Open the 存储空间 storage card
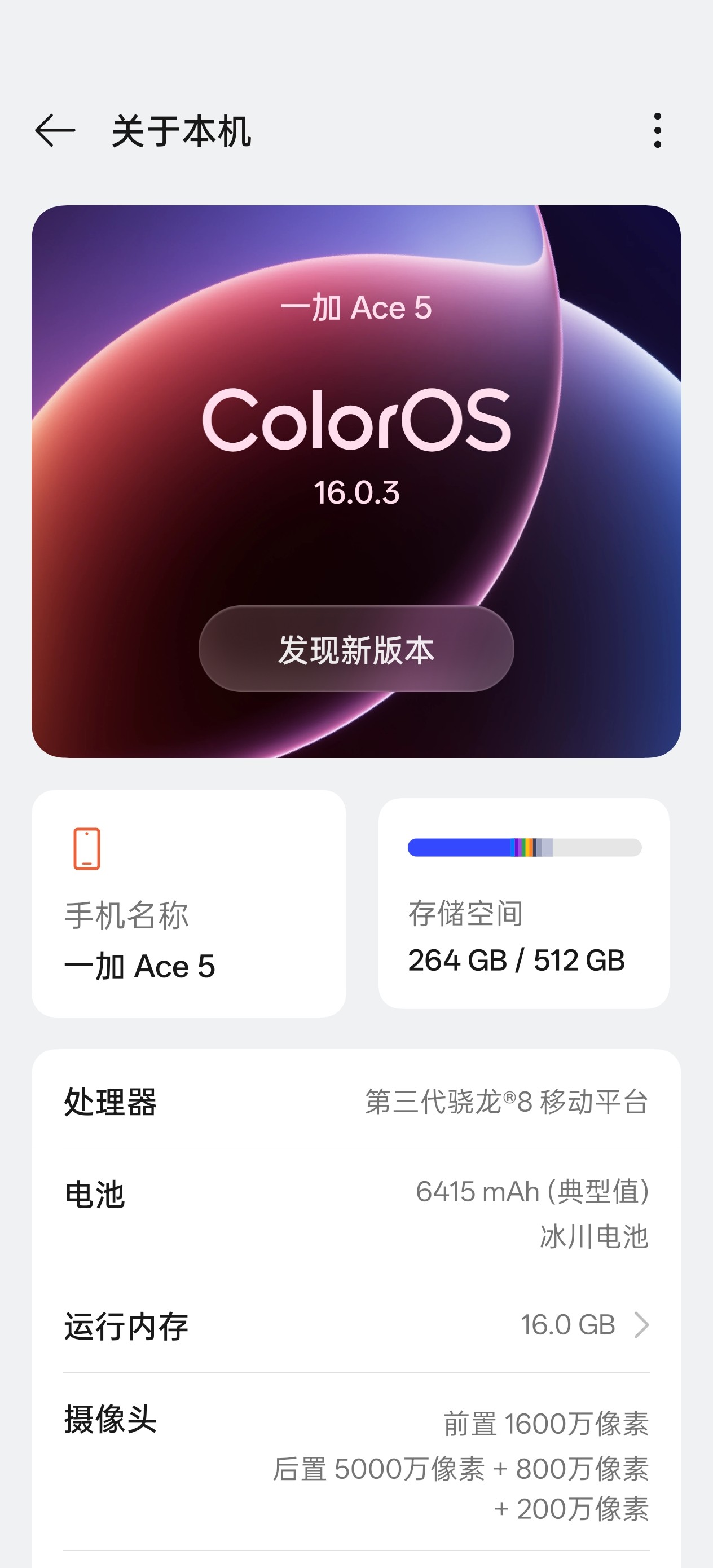713x1568 pixels. click(x=523, y=904)
